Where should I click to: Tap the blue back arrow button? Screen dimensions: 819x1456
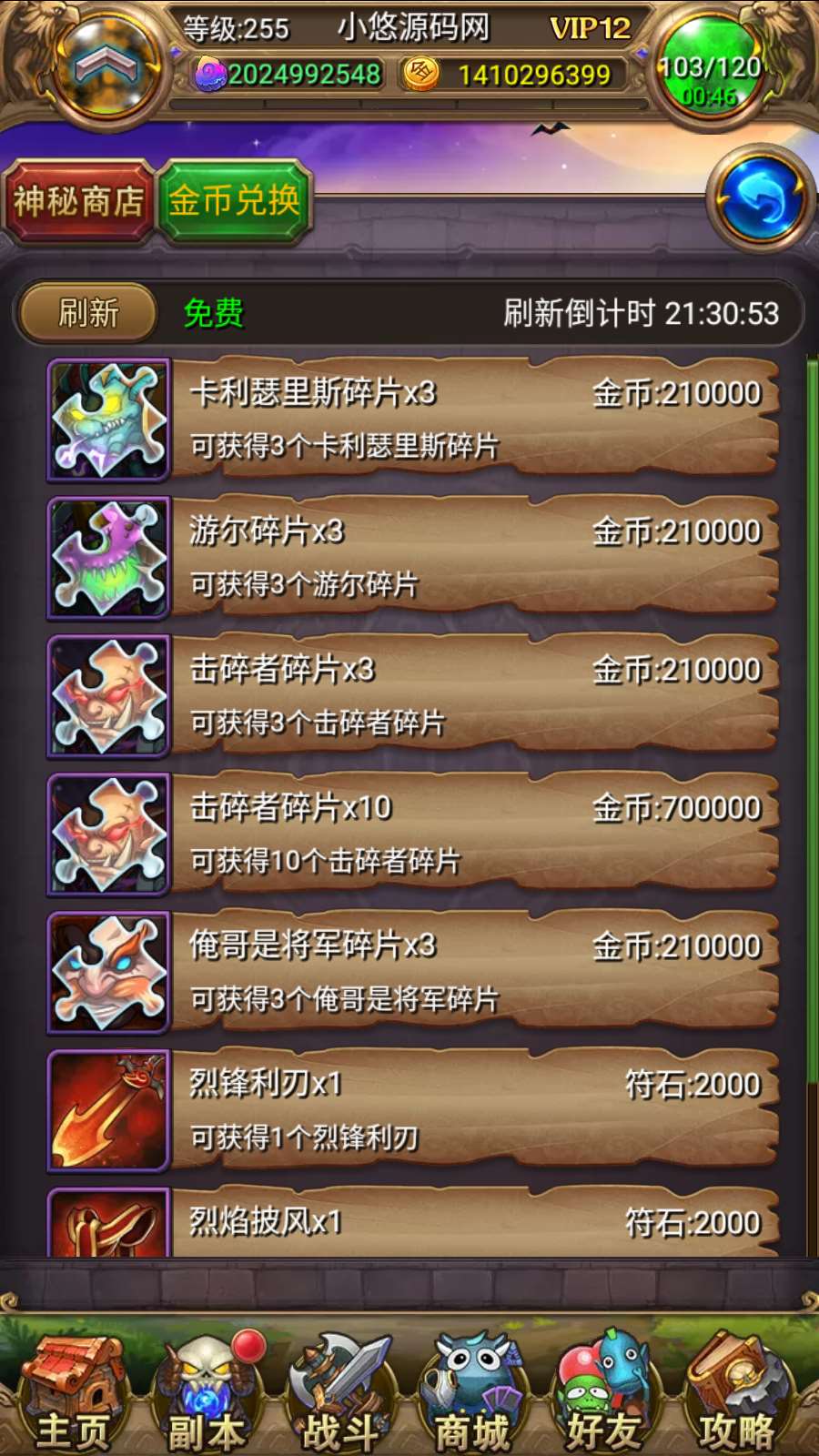(761, 199)
